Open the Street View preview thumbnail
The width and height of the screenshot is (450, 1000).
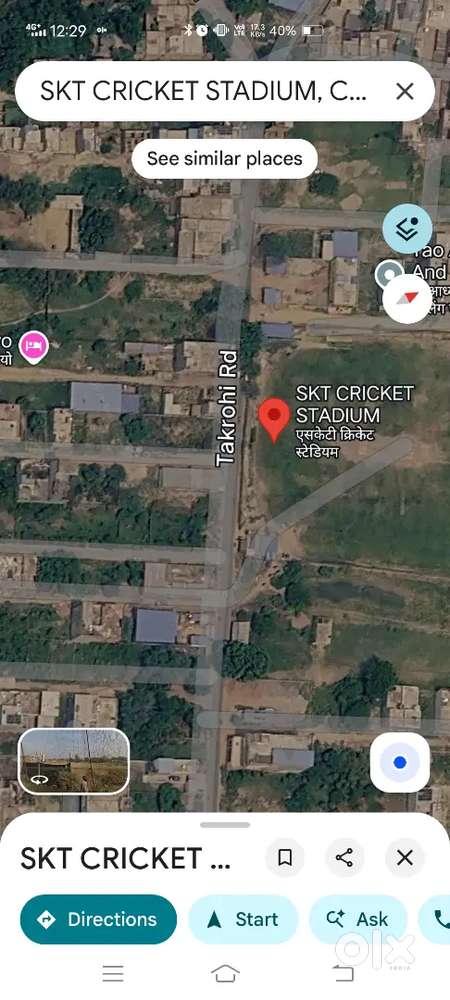(74, 761)
